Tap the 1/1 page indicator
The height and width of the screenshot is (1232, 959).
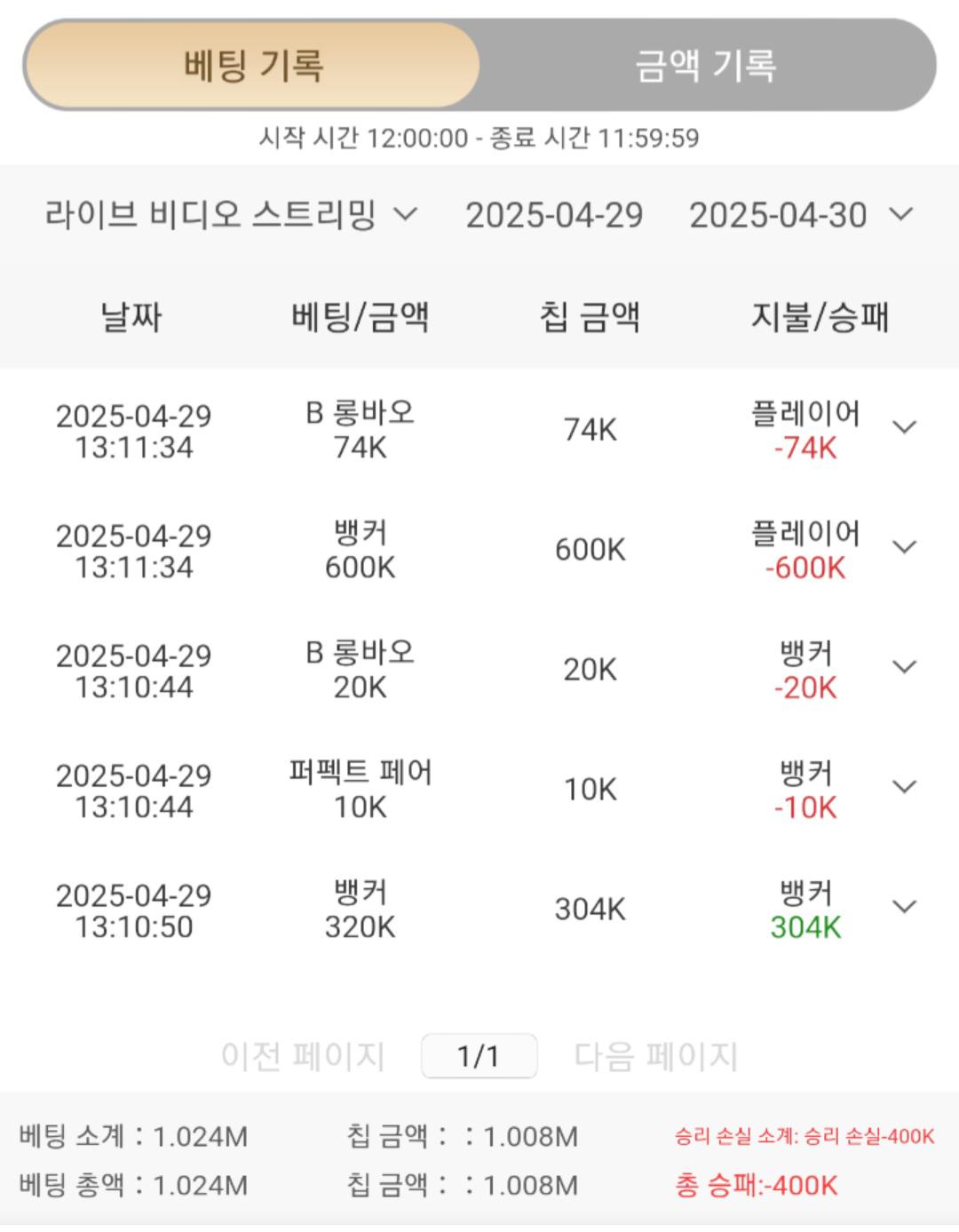point(479,1056)
